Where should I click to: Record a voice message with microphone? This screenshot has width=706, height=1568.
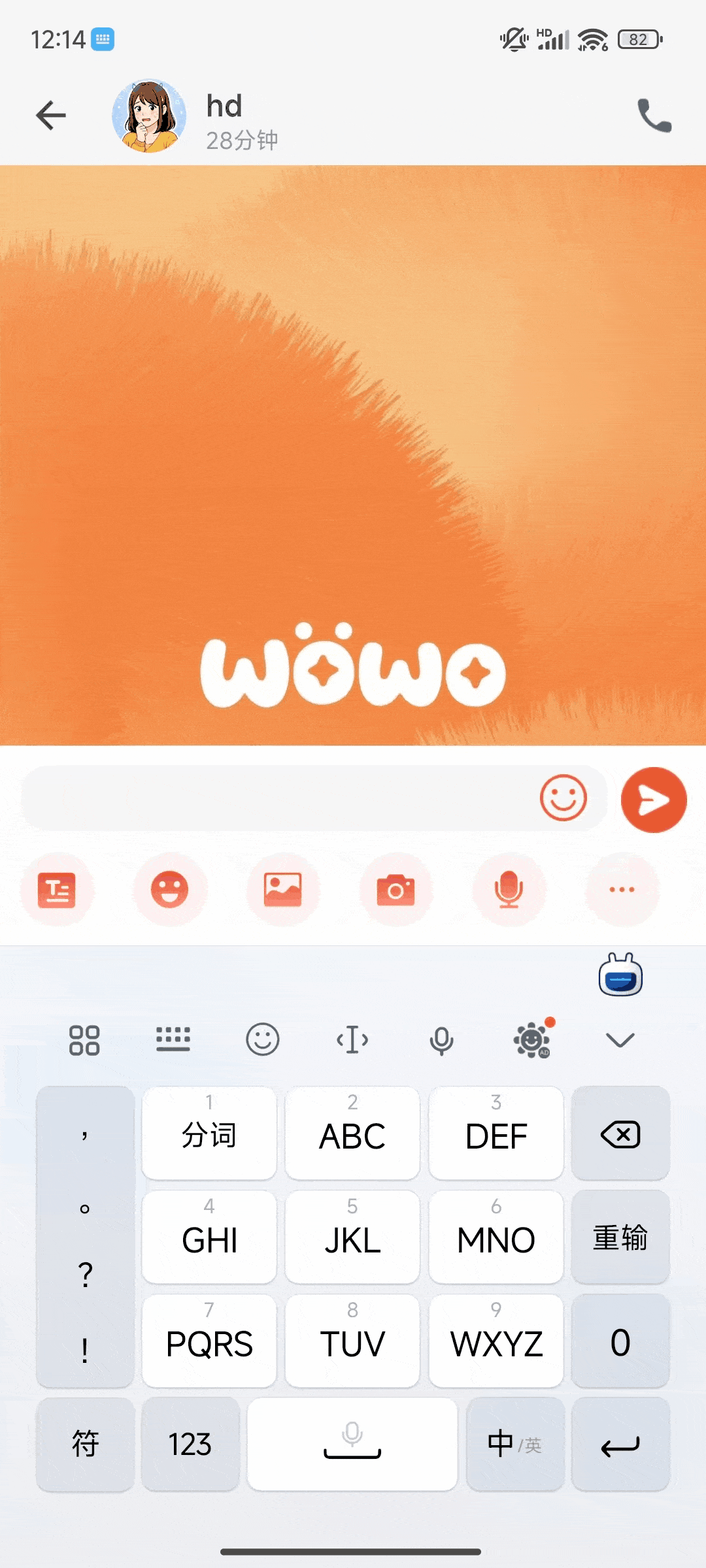tap(509, 889)
